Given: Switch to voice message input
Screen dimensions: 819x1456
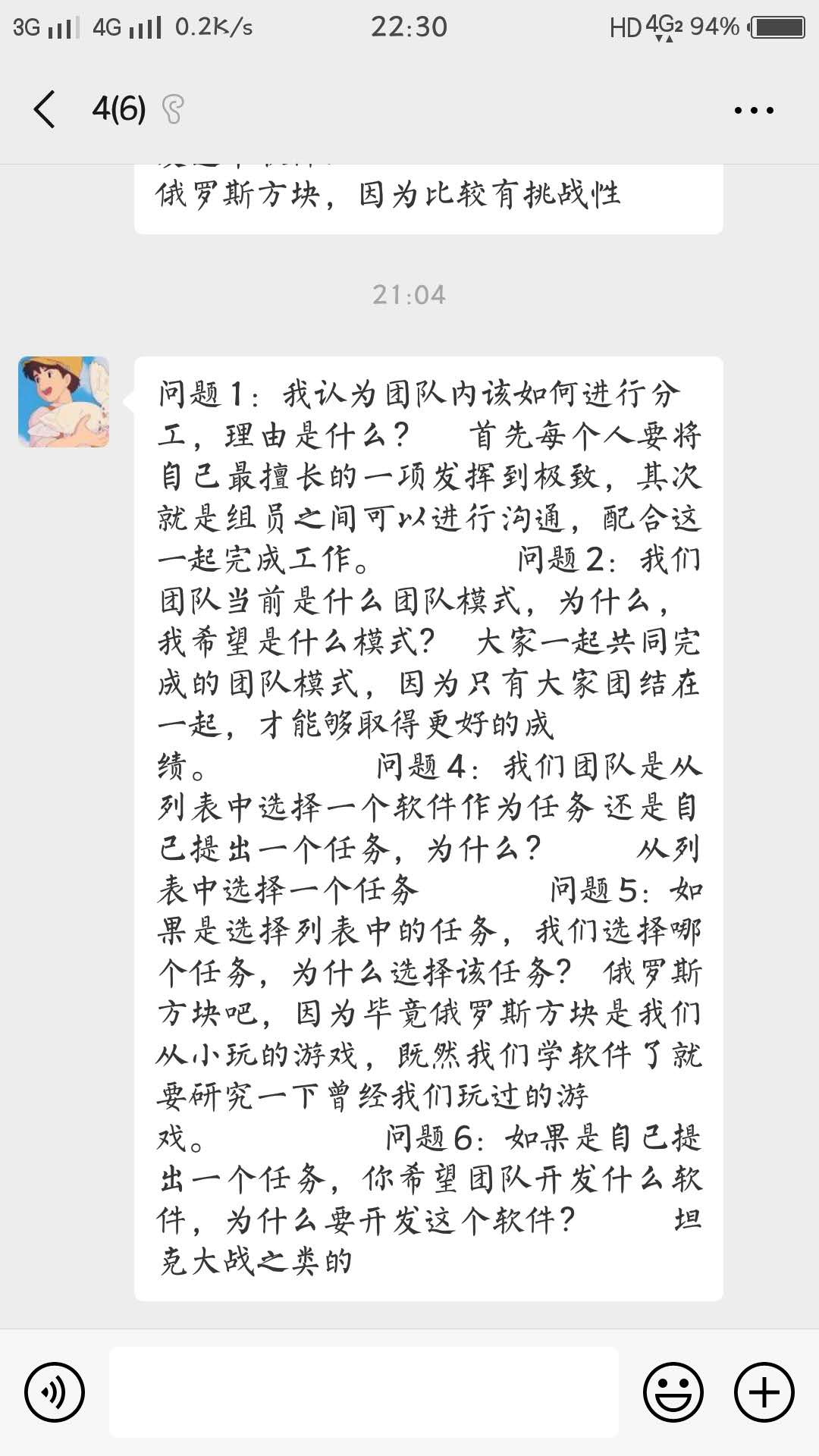Looking at the screenshot, I should (x=55, y=1392).
